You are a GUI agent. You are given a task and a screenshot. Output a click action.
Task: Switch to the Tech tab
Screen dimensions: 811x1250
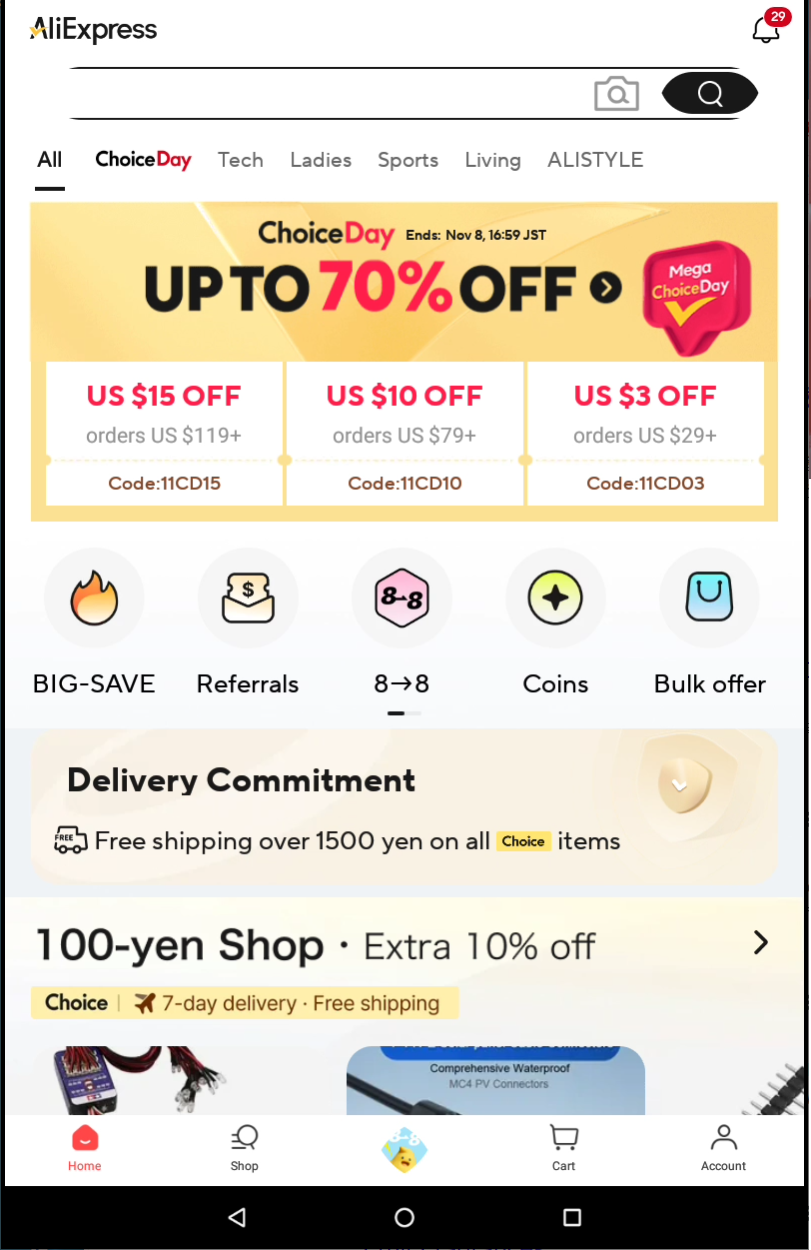point(241,160)
